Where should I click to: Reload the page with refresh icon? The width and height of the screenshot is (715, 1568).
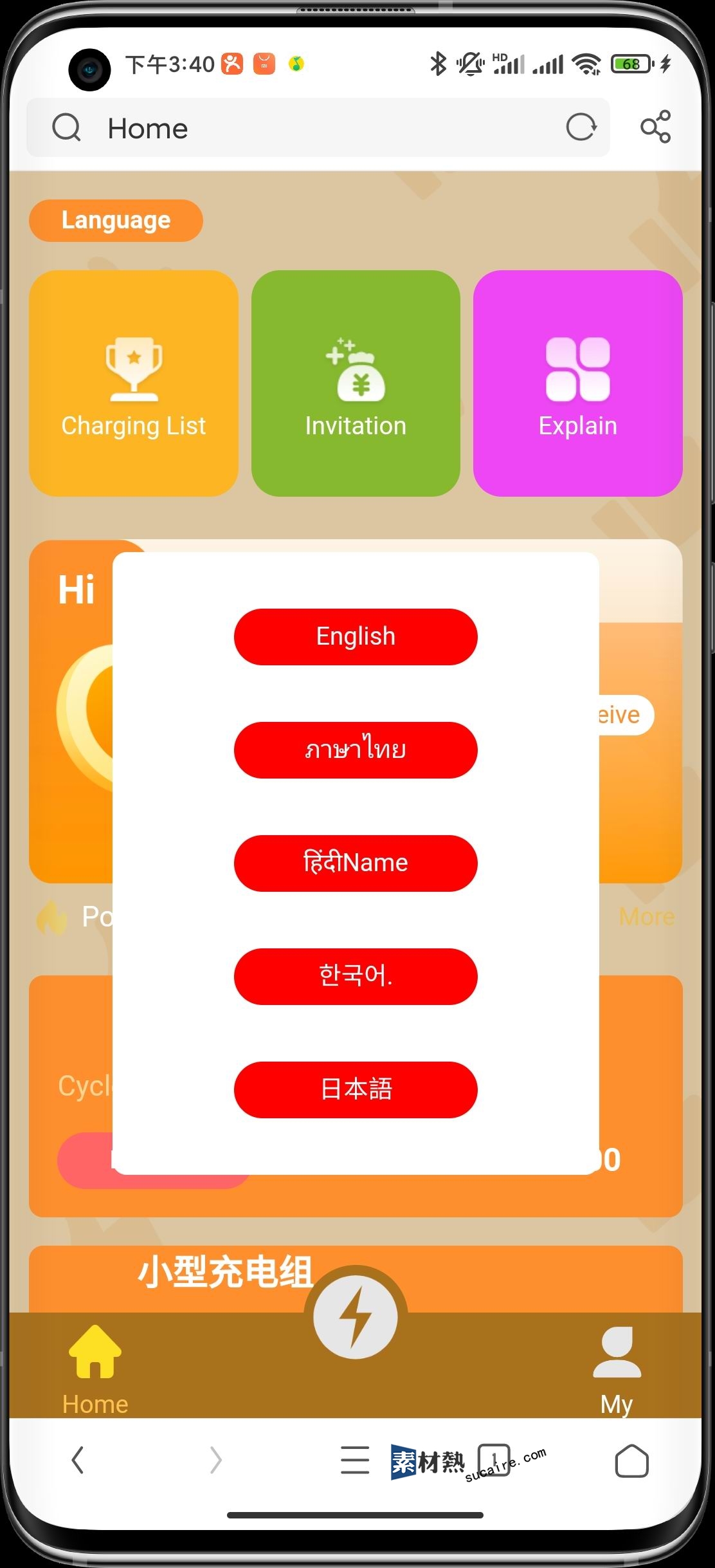coord(581,127)
